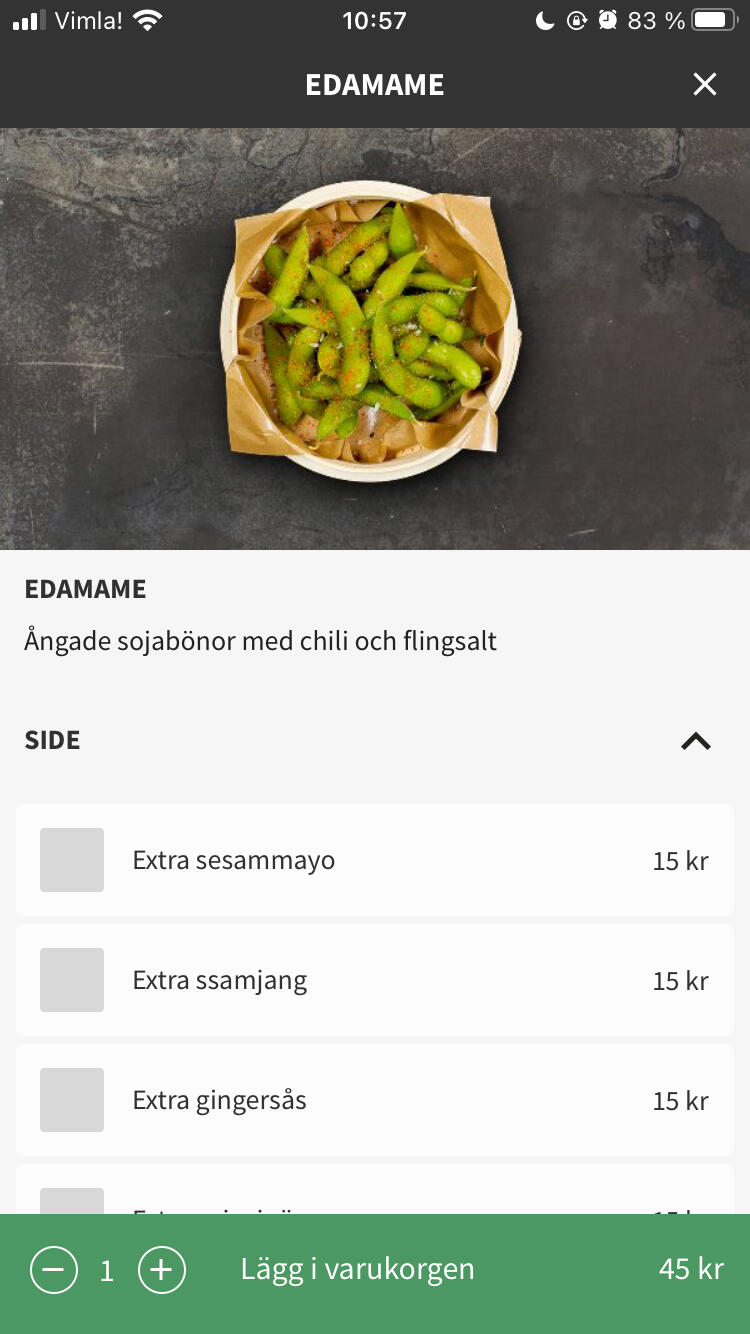Tap Lägg i varukorgen
The image size is (750, 1334).
pyautogui.click(x=357, y=1270)
